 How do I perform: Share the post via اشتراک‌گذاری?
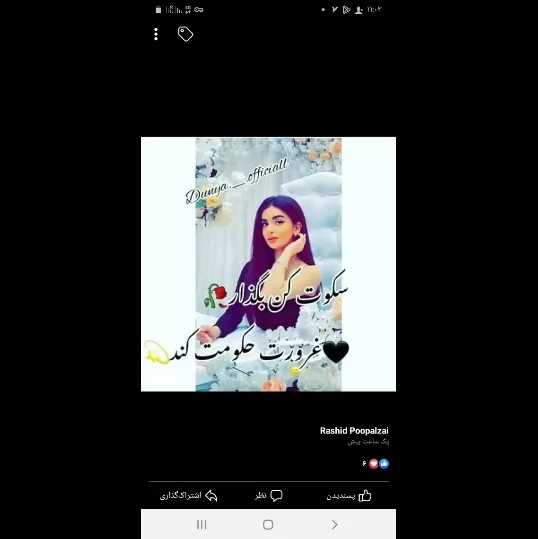tap(189, 496)
